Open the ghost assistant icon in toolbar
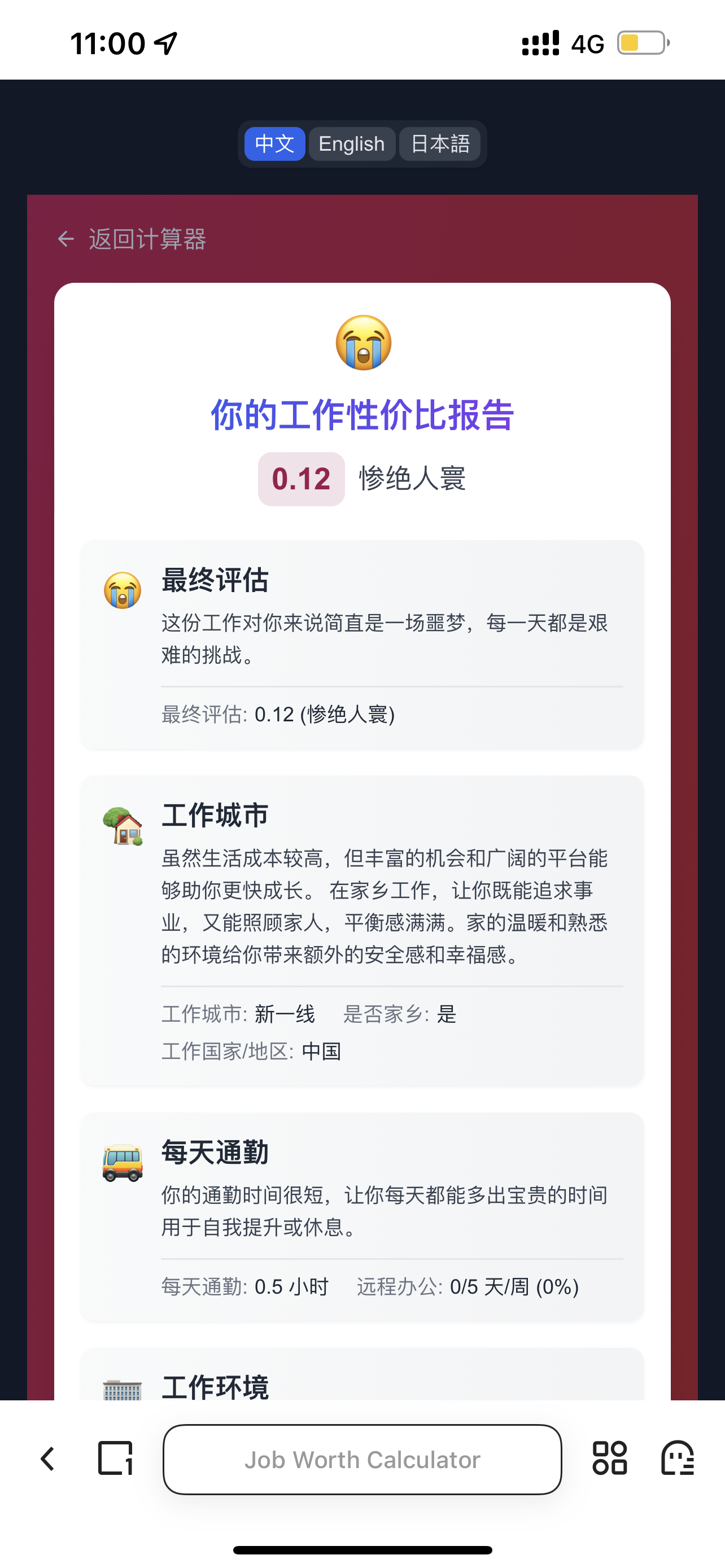 [678, 1458]
